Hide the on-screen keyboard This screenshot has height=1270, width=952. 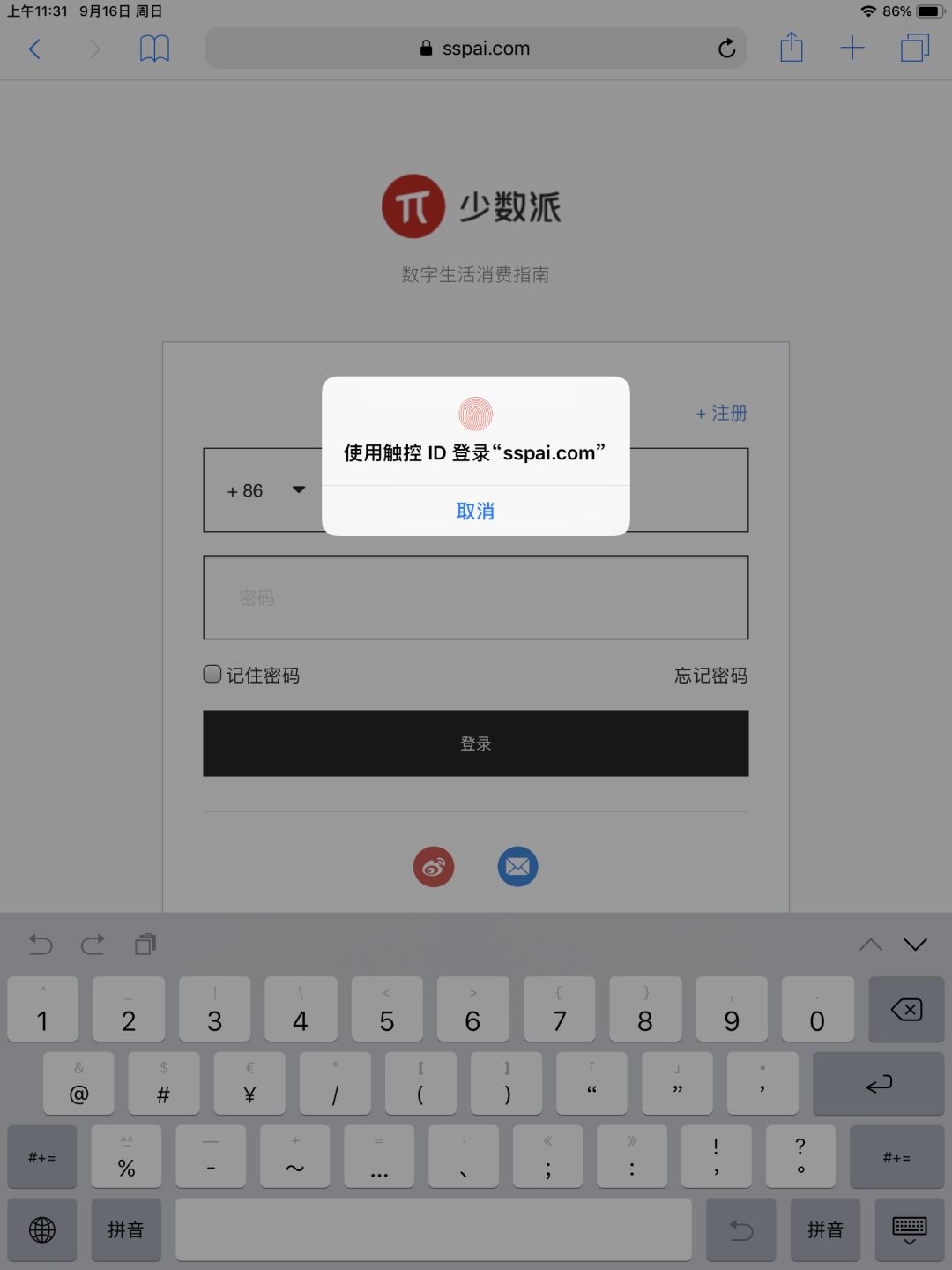909,1230
